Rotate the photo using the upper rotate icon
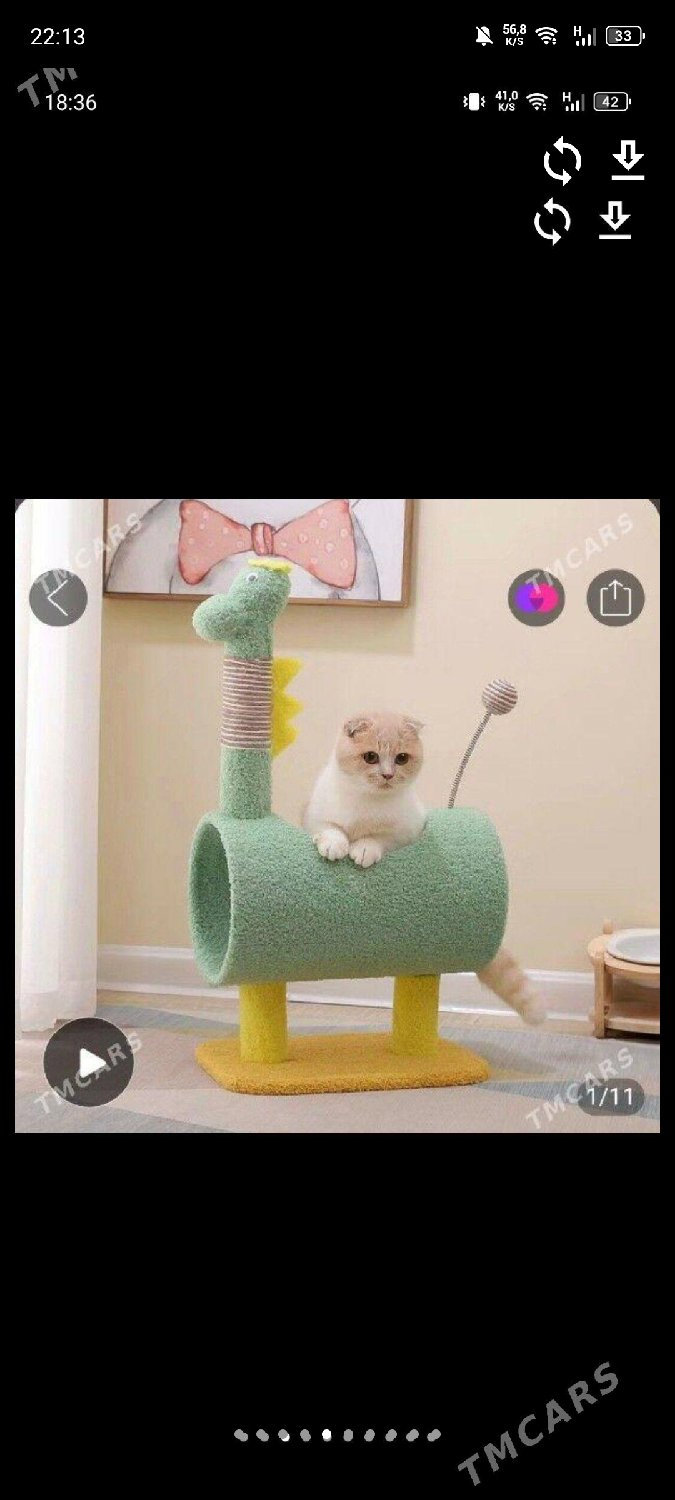 pyautogui.click(x=562, y=161)
